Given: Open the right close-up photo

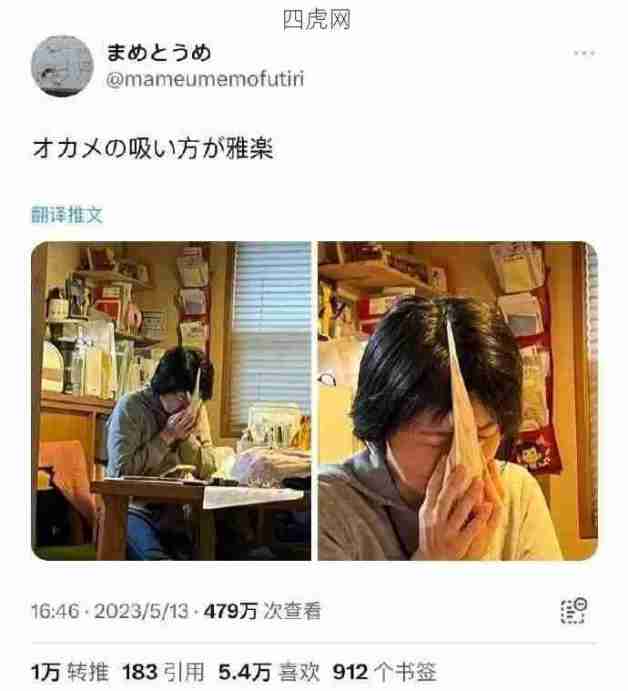Looking at the screenshot, I should [457, 400].
